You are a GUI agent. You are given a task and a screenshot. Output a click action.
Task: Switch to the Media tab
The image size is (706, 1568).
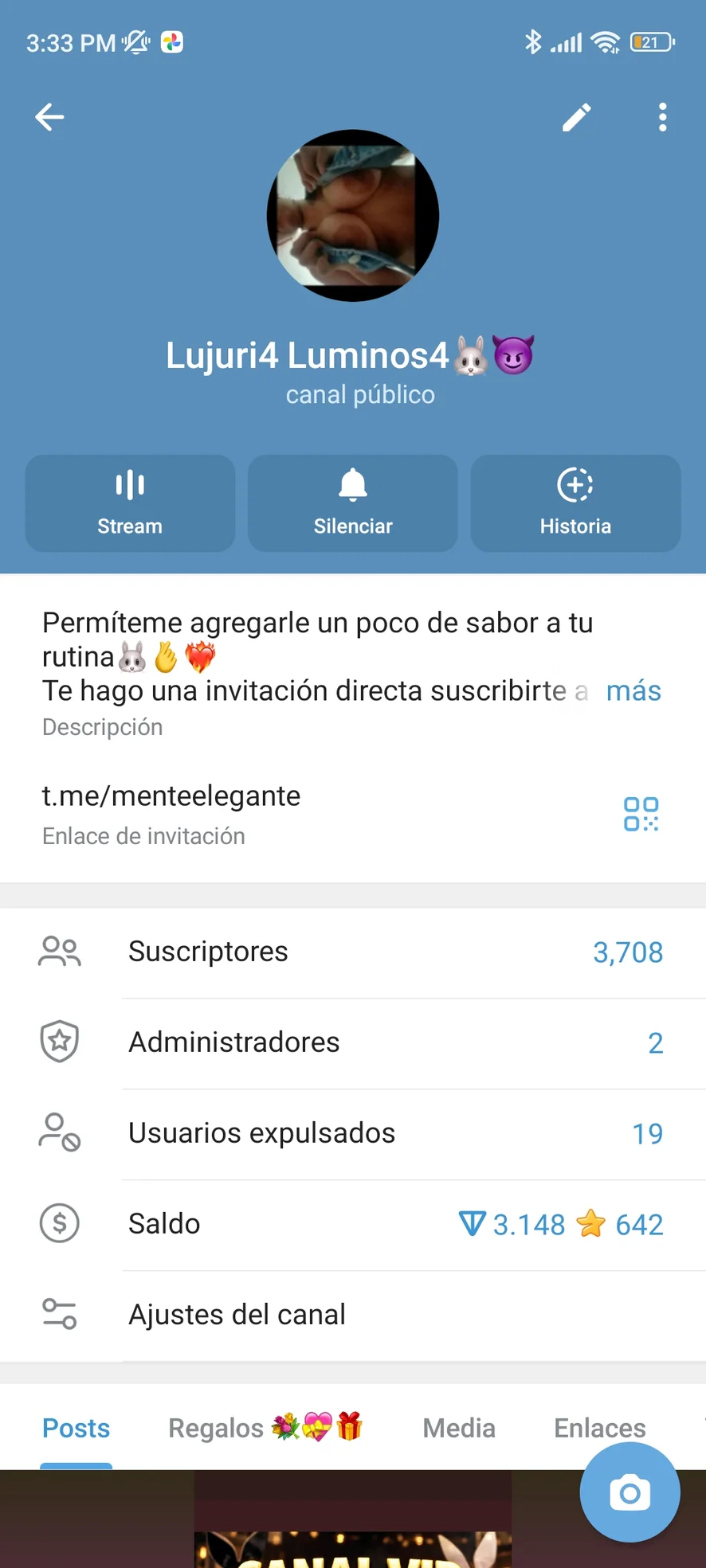tap(459, 1428)
